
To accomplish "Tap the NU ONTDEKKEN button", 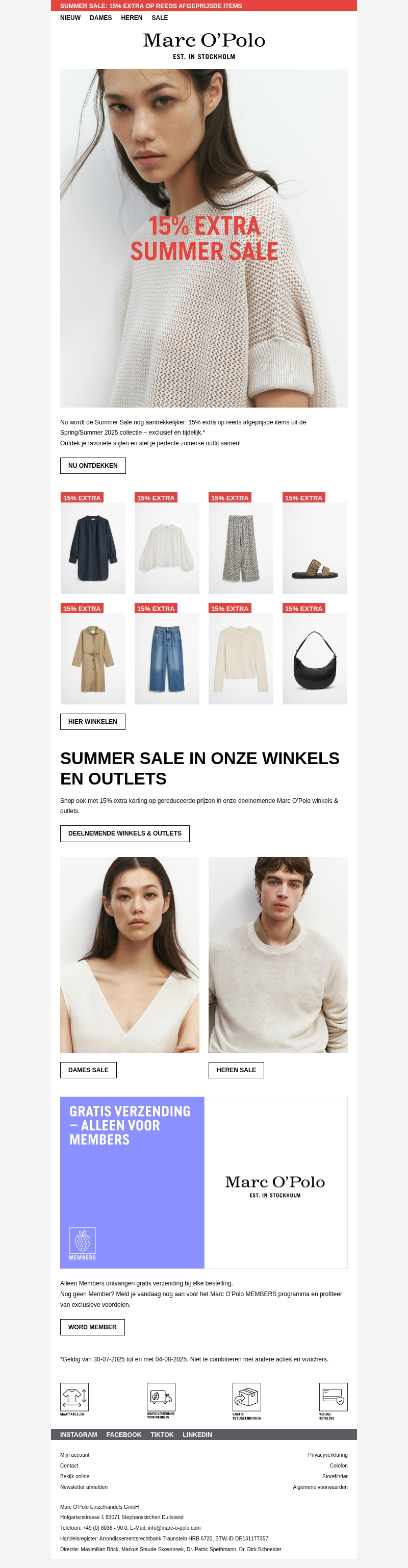I will (x=92, y=466).
